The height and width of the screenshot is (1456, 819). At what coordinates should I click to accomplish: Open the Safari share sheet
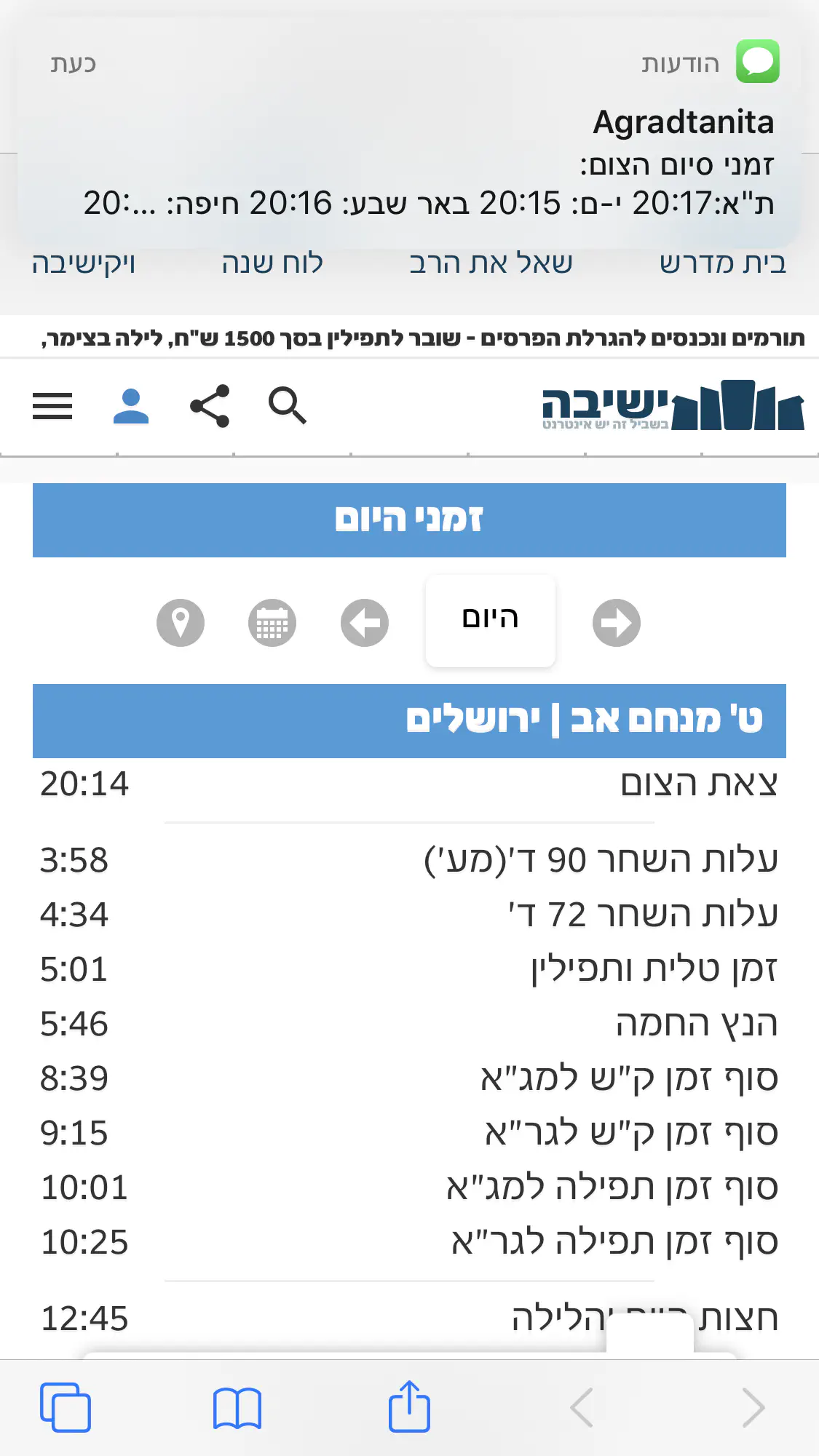(x=409, y=1407)
